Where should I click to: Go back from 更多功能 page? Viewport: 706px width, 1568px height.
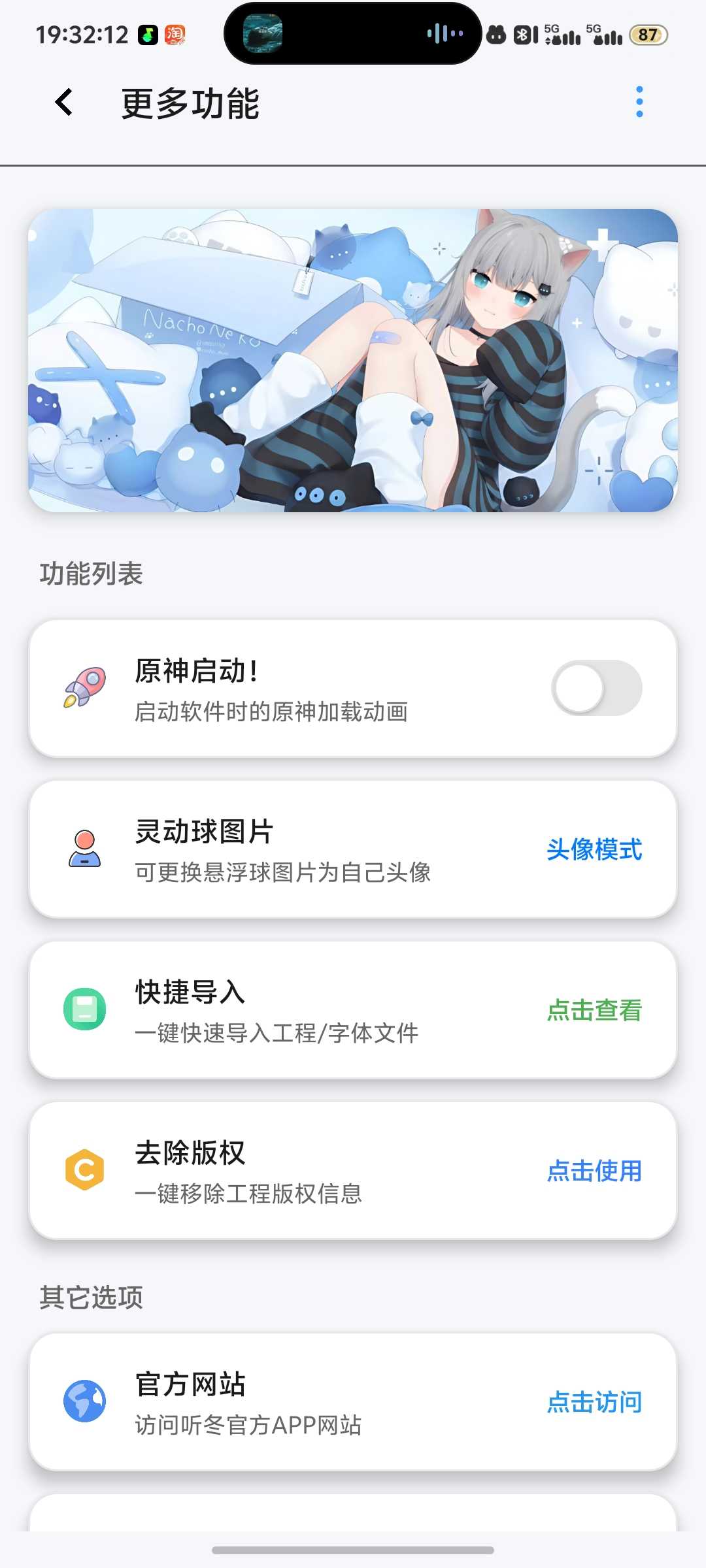[x=64, y=103]
